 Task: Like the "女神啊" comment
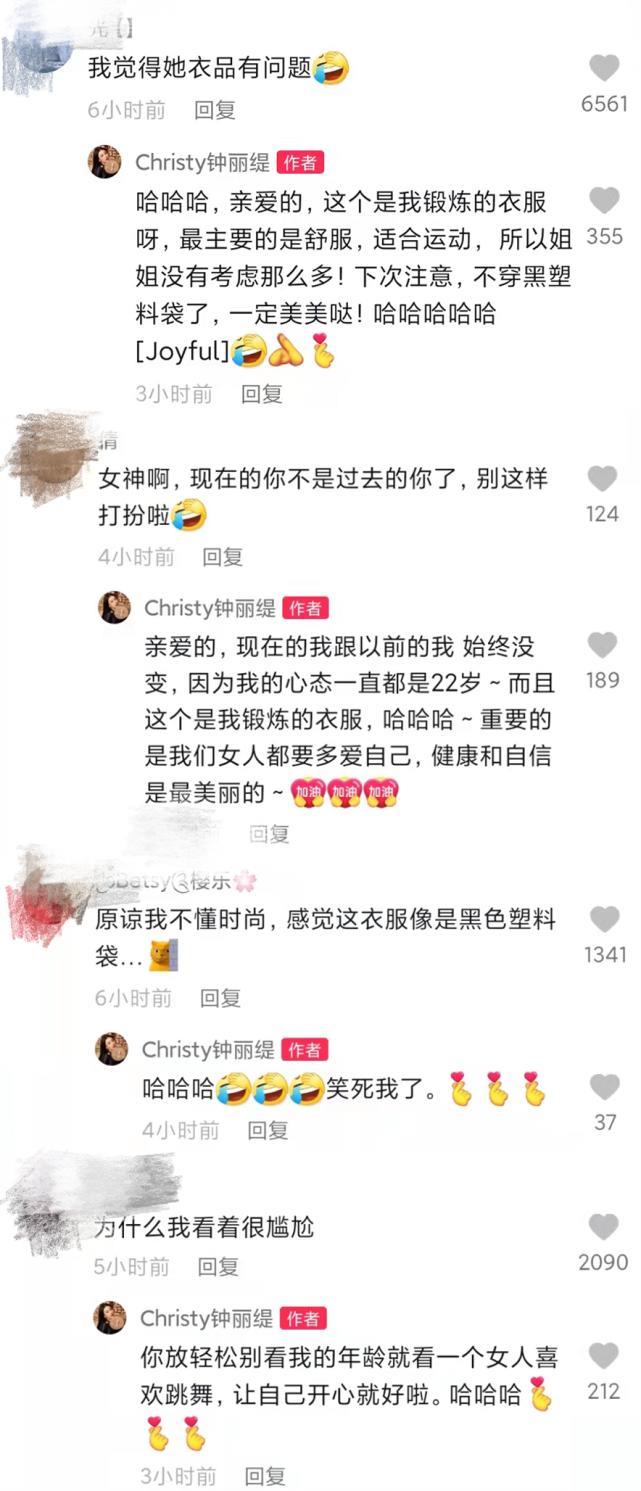tap(602, 478)
